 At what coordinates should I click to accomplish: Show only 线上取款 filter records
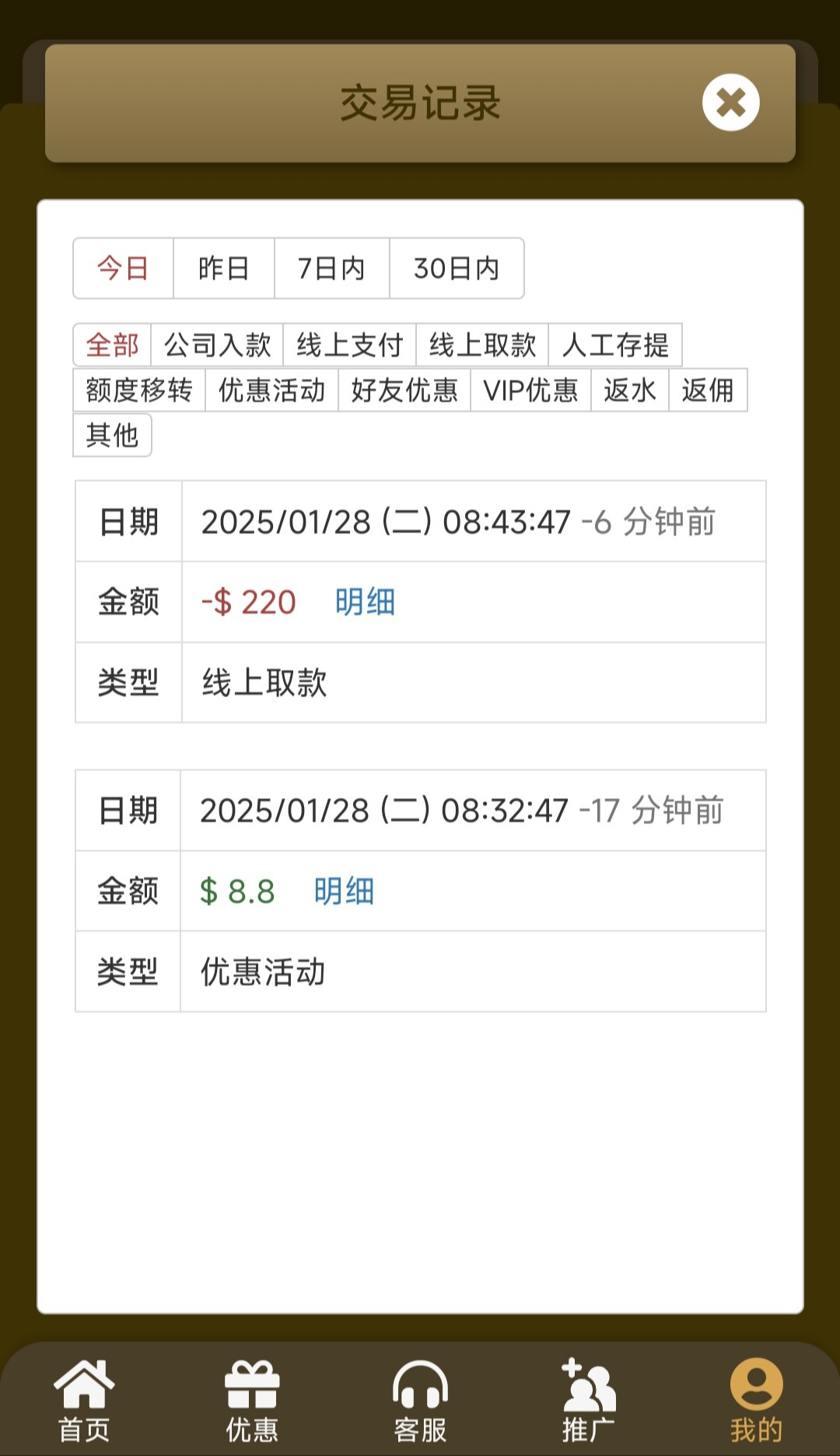tap(482, 345)
